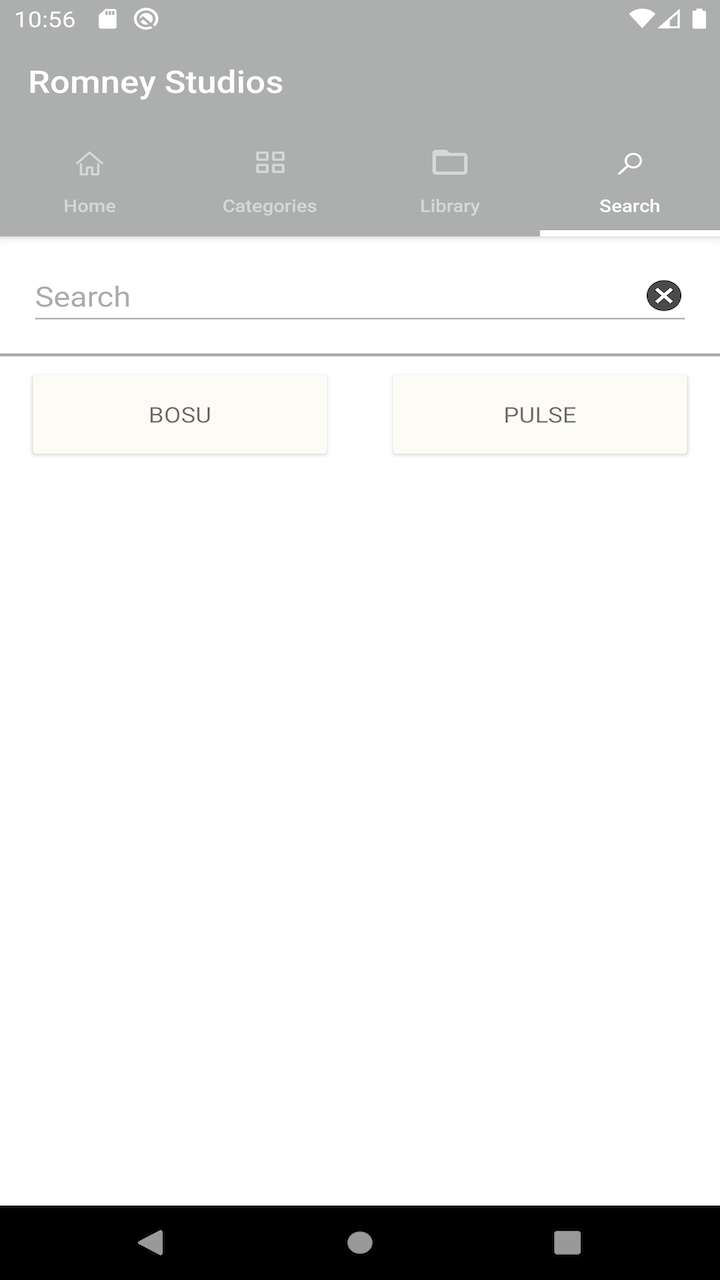
Task: Choose the PULSE suggestion button
Action: [540, 414]
